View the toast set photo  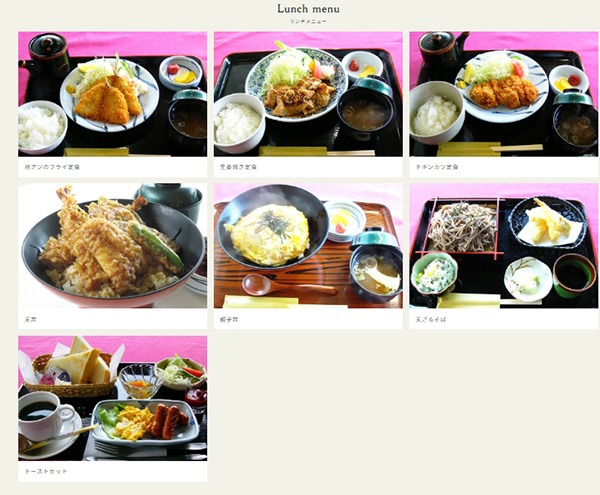click(112, 398)
